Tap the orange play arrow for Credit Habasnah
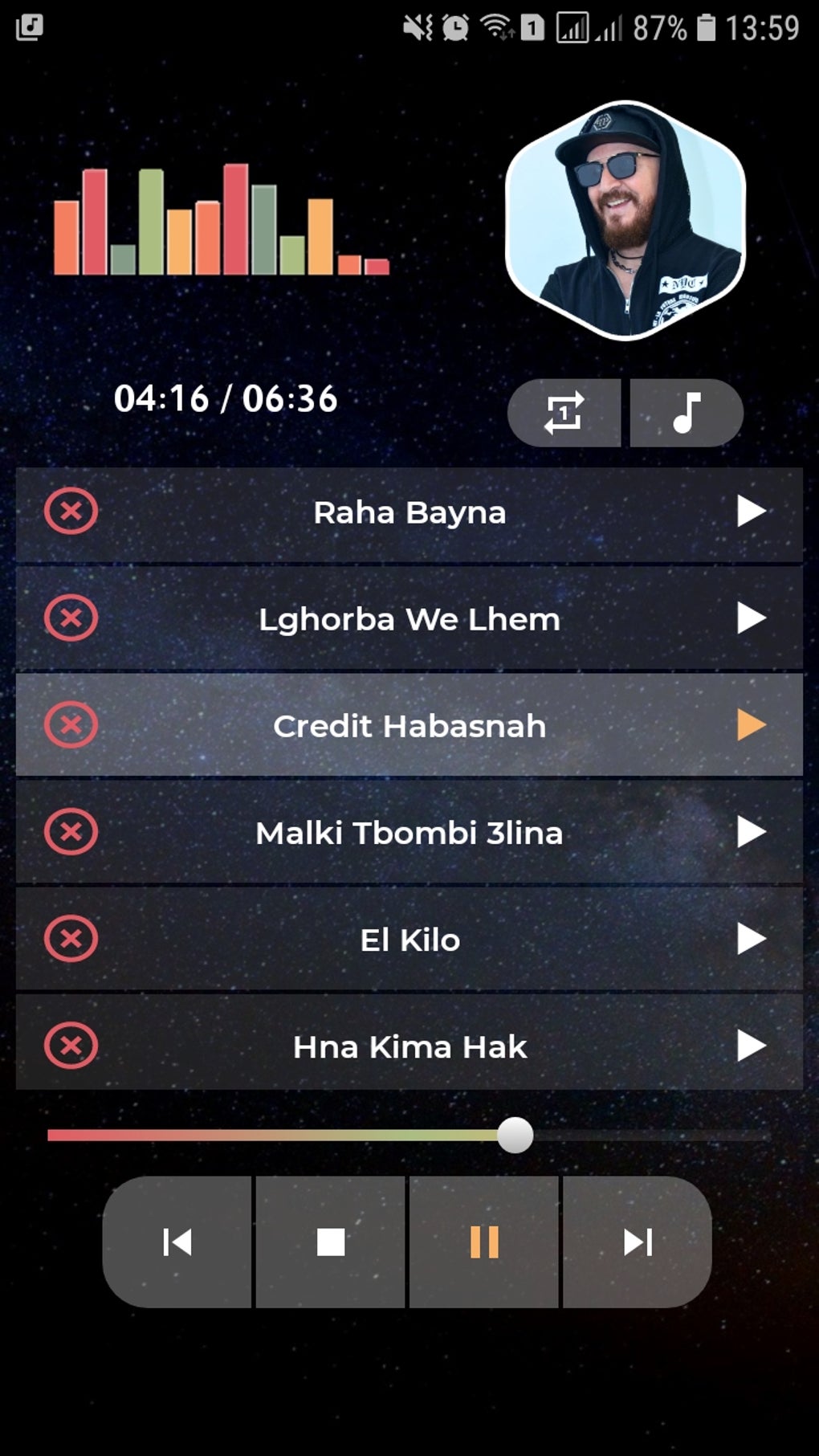 coord(751,725)
